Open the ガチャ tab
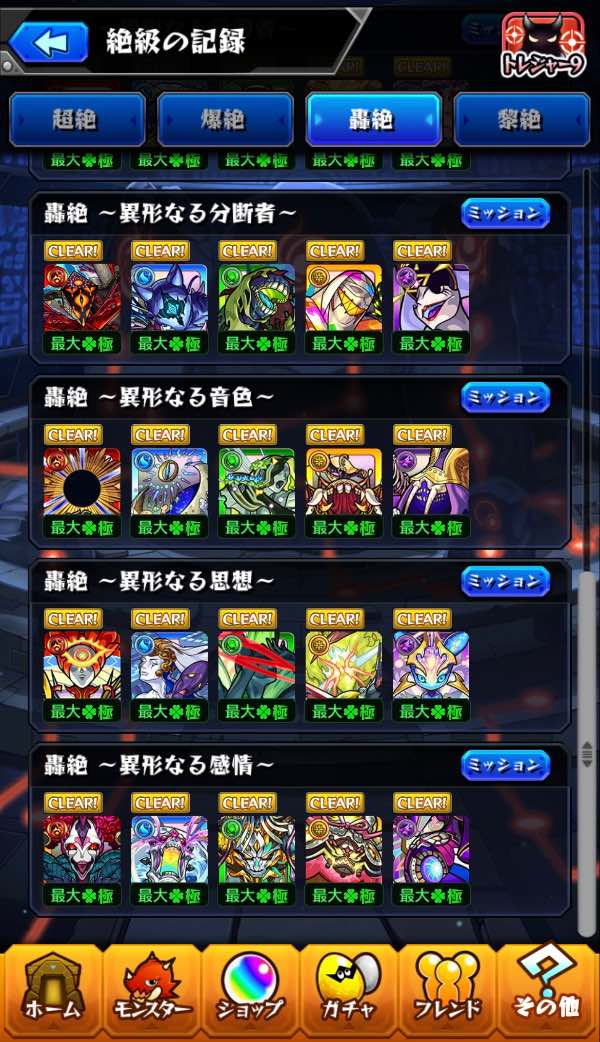 [x=348, y=988]
